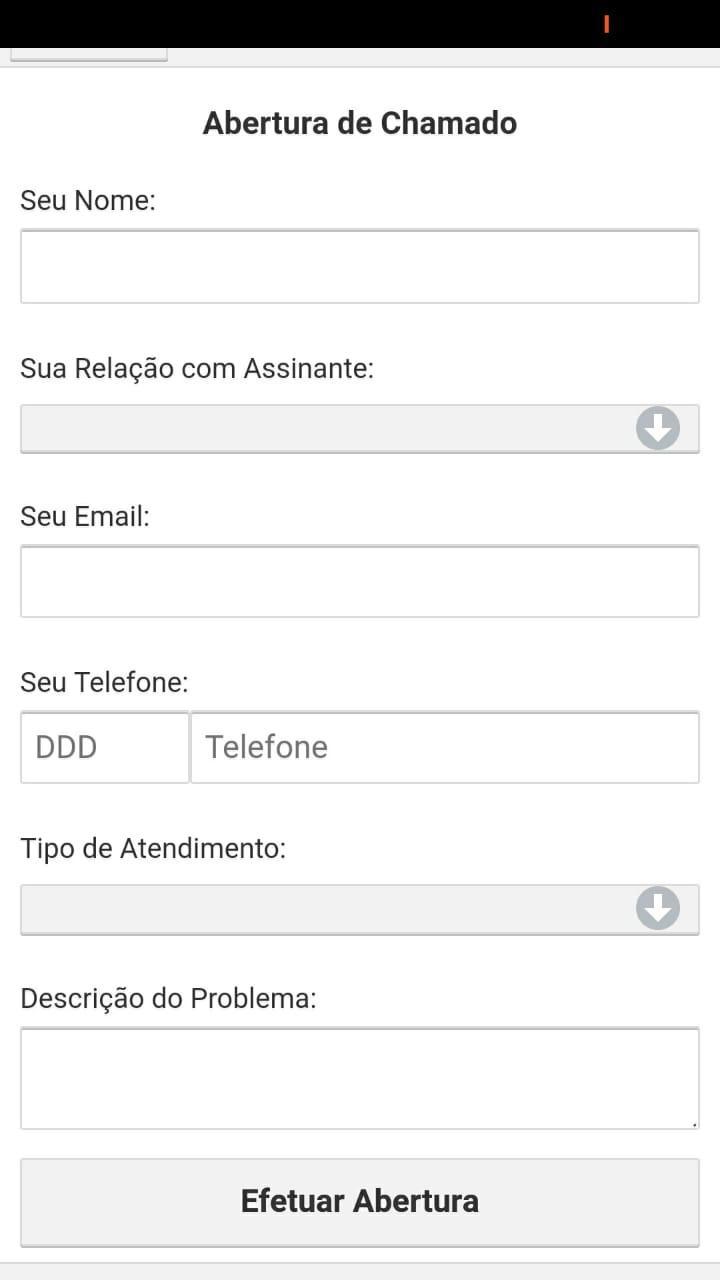Focus the Seu Email field
This screenshot has width=720, height=1280.
pos(360,581)
